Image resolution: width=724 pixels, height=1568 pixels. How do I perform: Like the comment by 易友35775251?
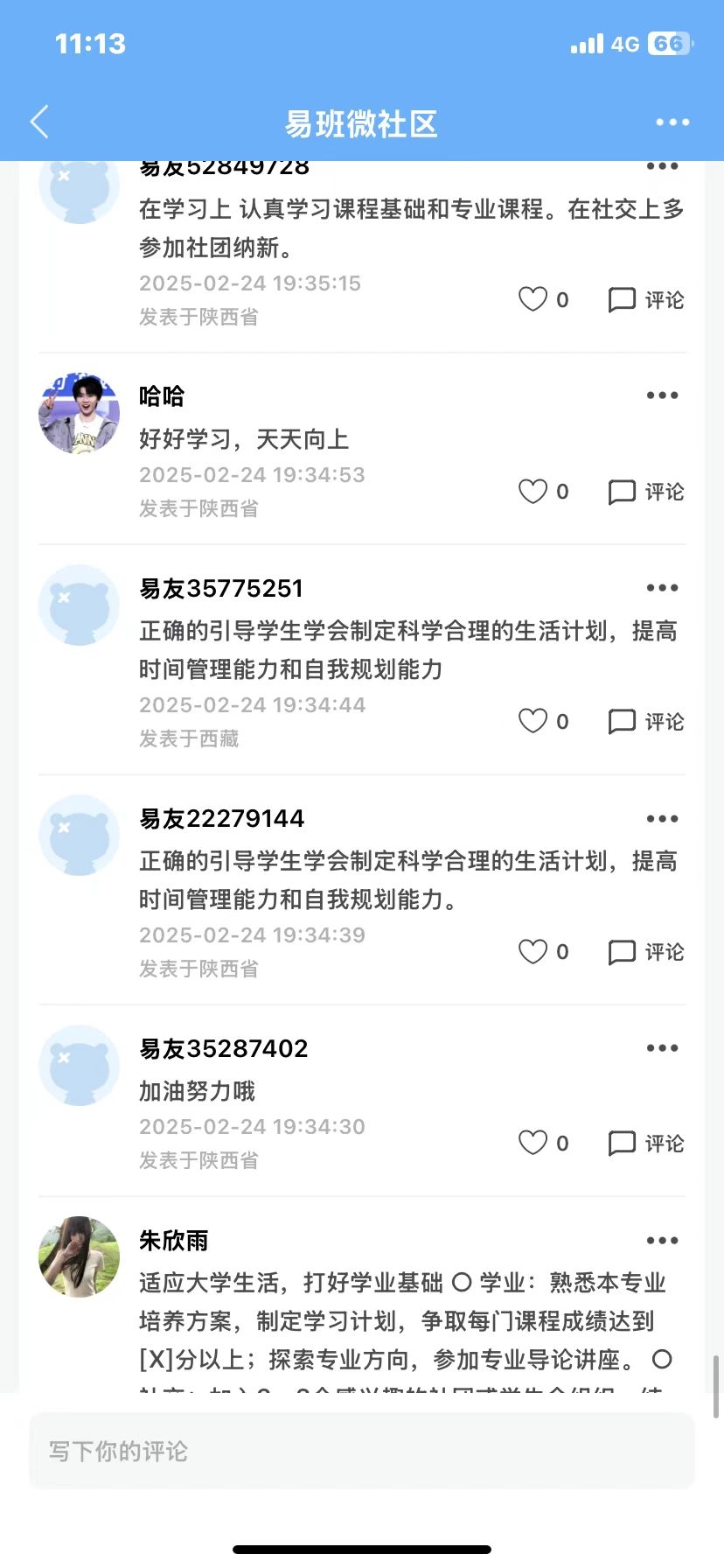tap(533, 721)
